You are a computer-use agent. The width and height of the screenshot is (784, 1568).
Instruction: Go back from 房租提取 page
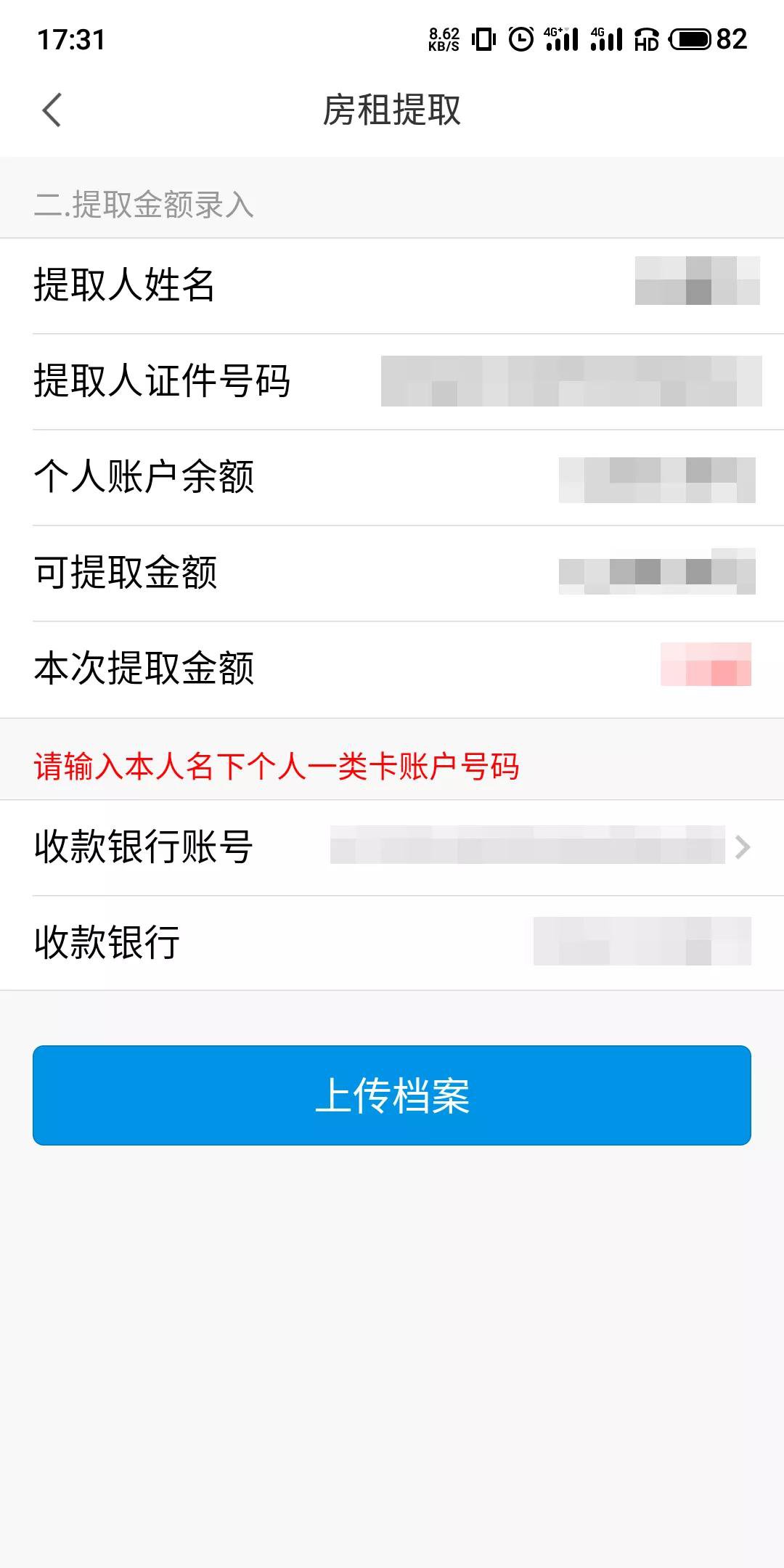pyautogui.click(x=52, y=110)
